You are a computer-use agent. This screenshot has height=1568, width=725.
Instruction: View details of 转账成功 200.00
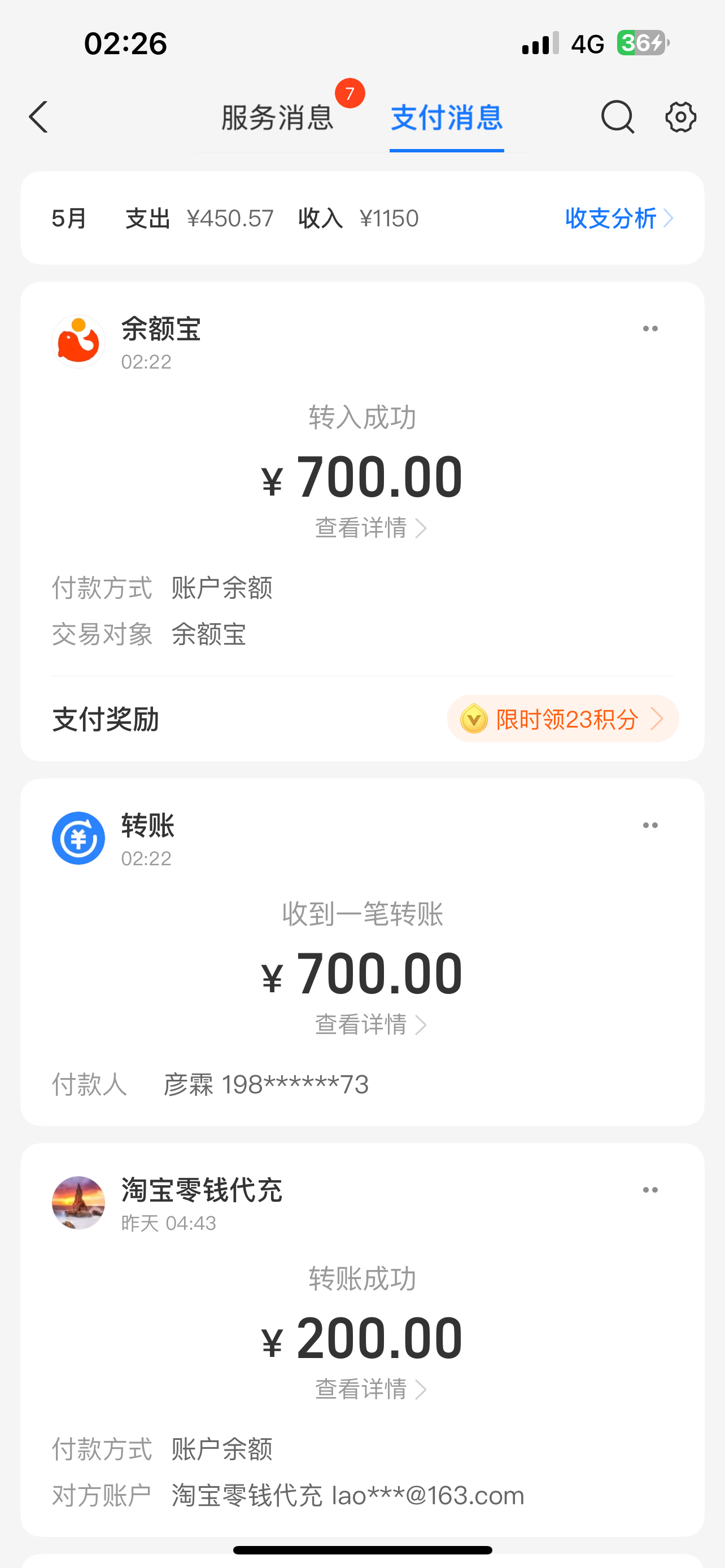point(370,1389)
